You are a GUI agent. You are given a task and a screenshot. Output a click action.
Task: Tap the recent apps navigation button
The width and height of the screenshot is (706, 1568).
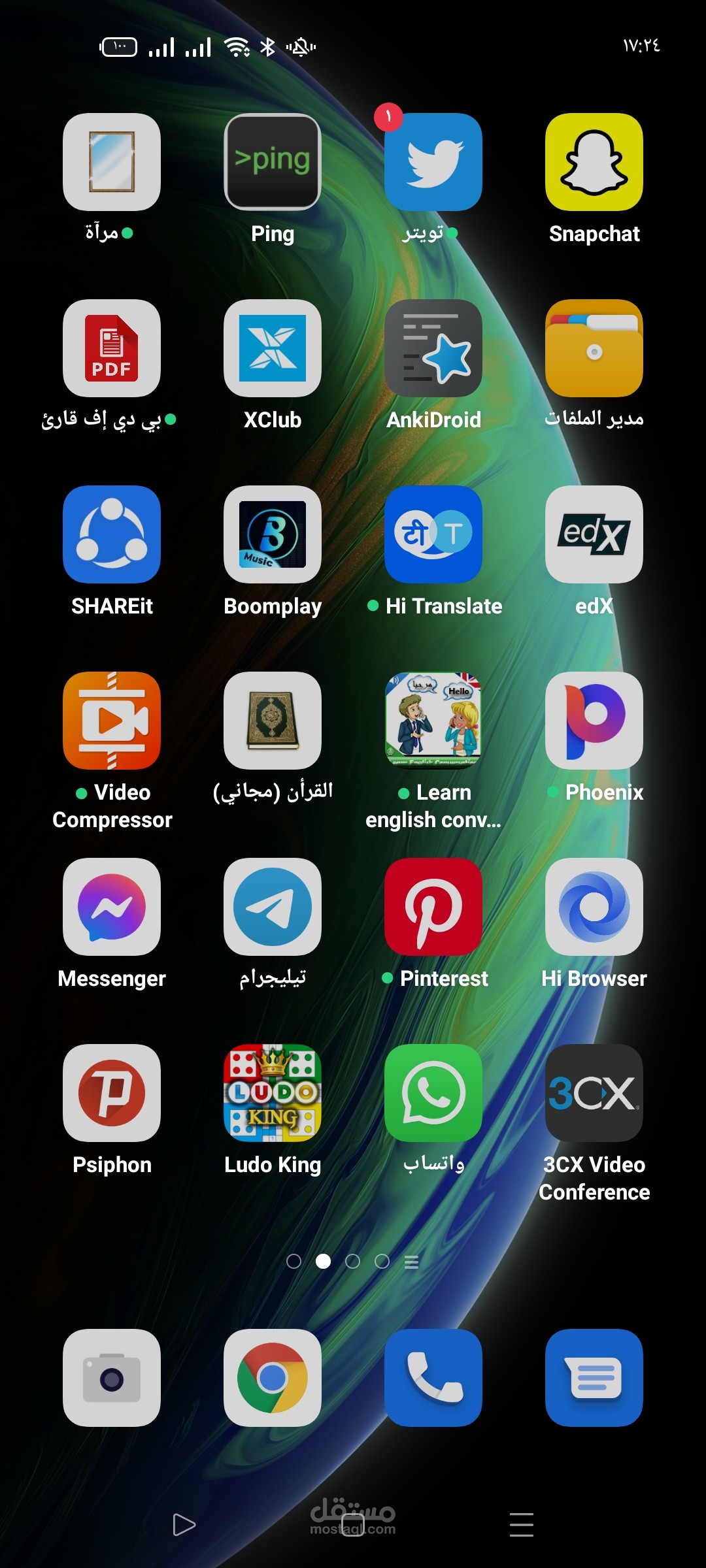click(522, 1525)
